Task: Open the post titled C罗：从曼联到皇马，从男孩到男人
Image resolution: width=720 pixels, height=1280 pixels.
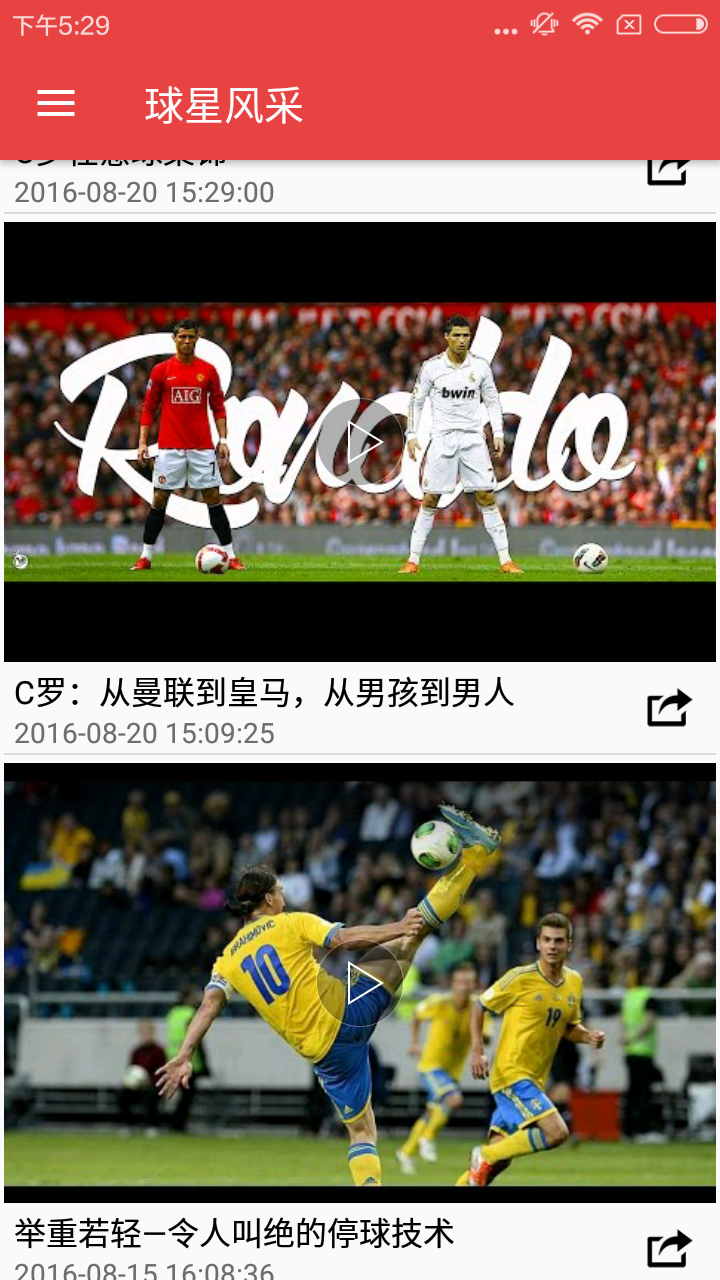Action: [x=264, y=693]
